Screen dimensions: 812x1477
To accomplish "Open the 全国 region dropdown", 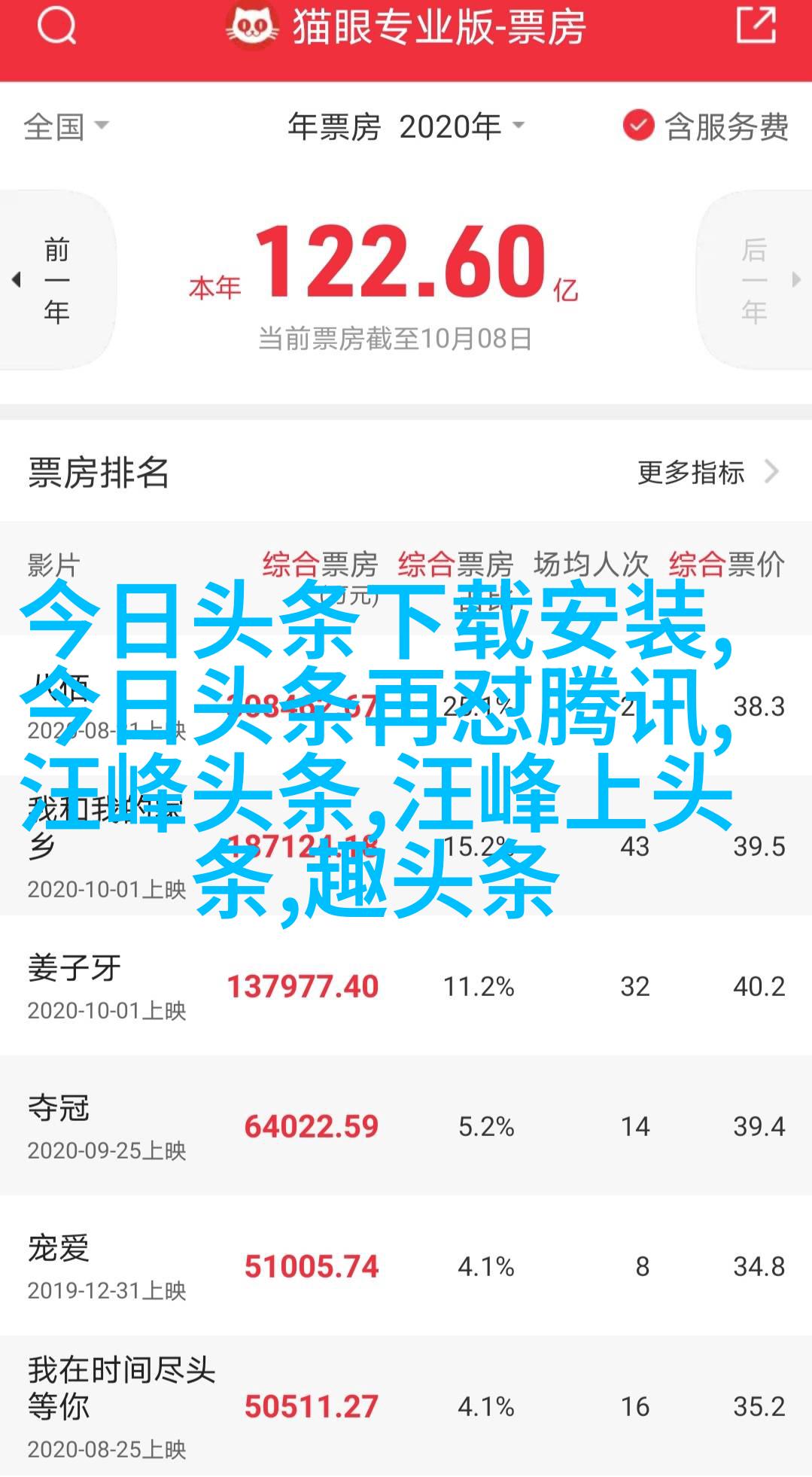I will [66, 126].
